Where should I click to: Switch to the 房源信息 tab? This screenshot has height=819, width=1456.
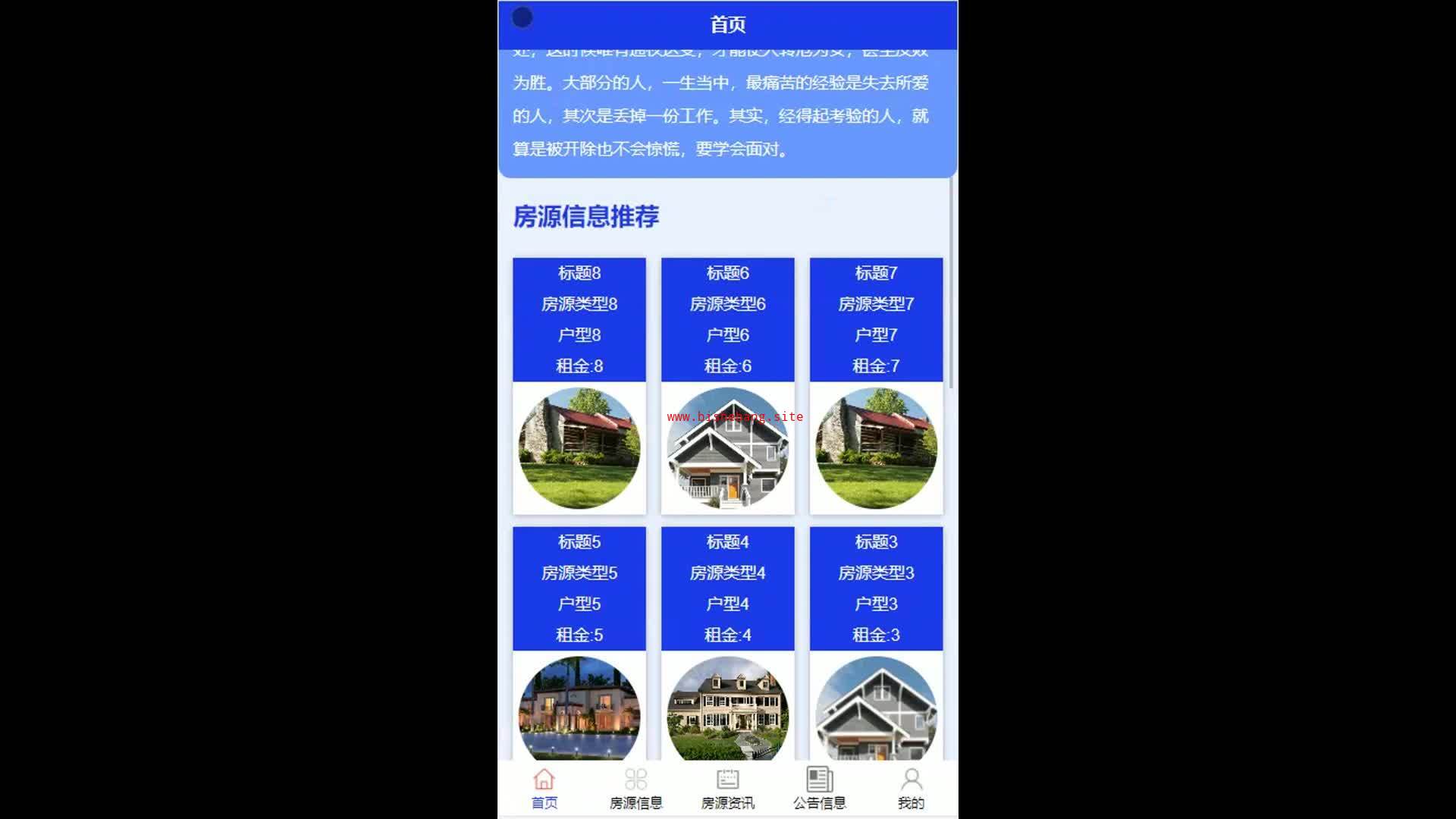635,789
